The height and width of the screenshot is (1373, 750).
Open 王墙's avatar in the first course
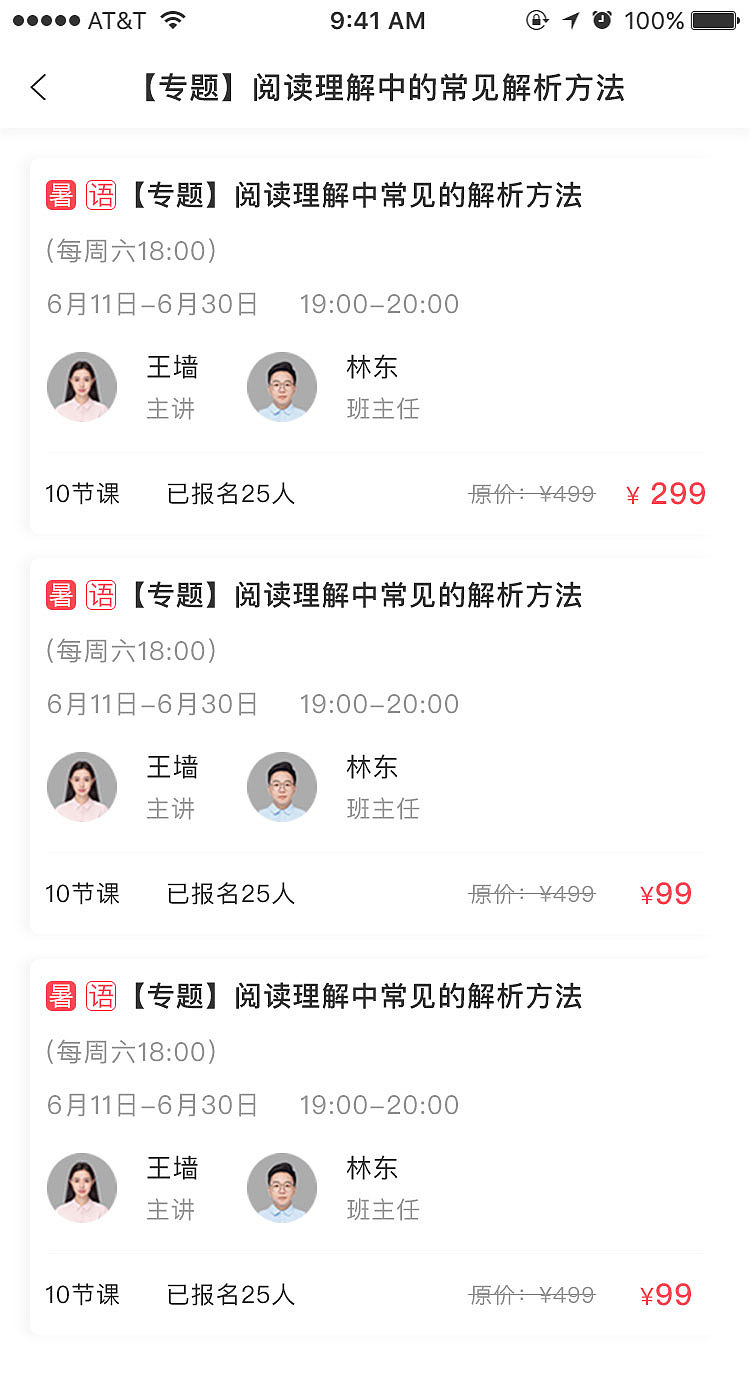82,387
